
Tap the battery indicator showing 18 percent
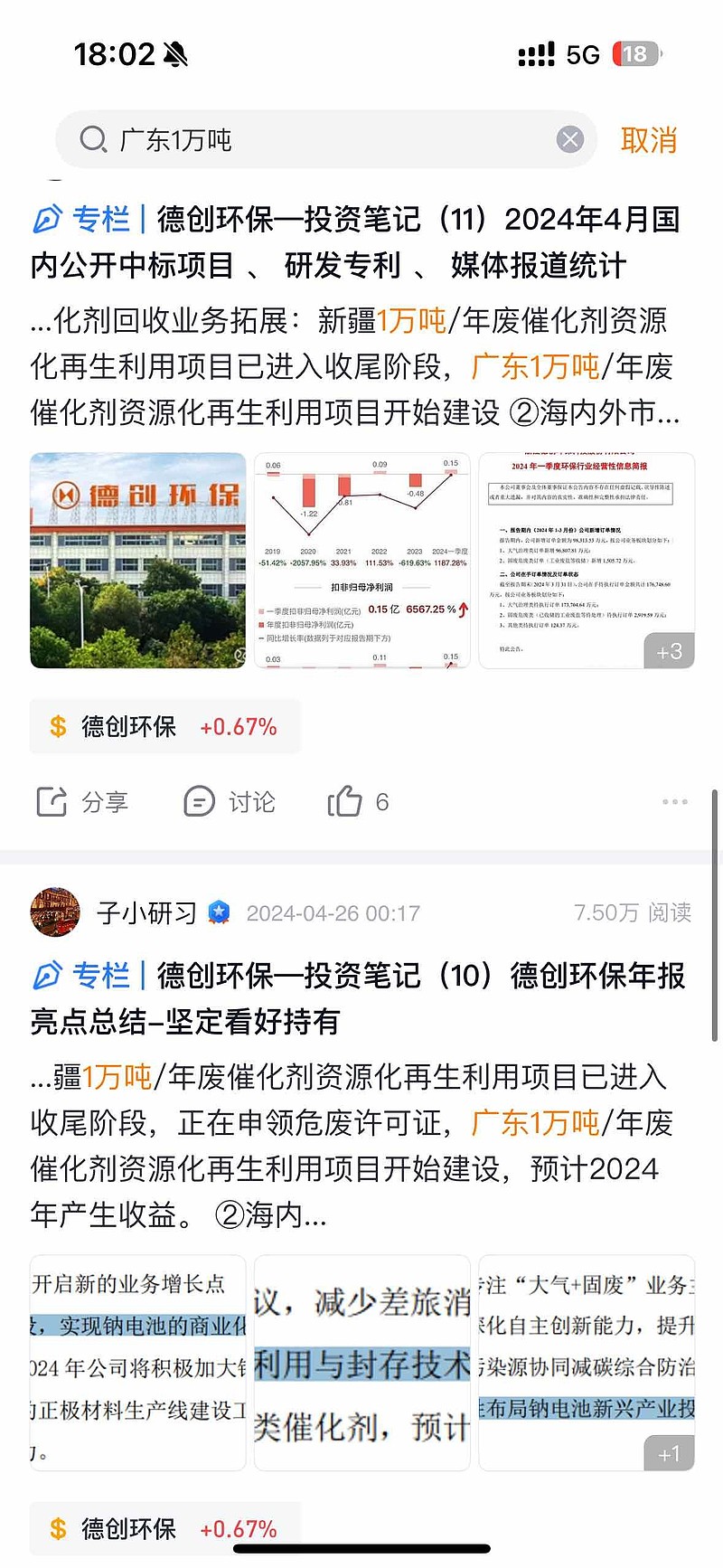635,54
